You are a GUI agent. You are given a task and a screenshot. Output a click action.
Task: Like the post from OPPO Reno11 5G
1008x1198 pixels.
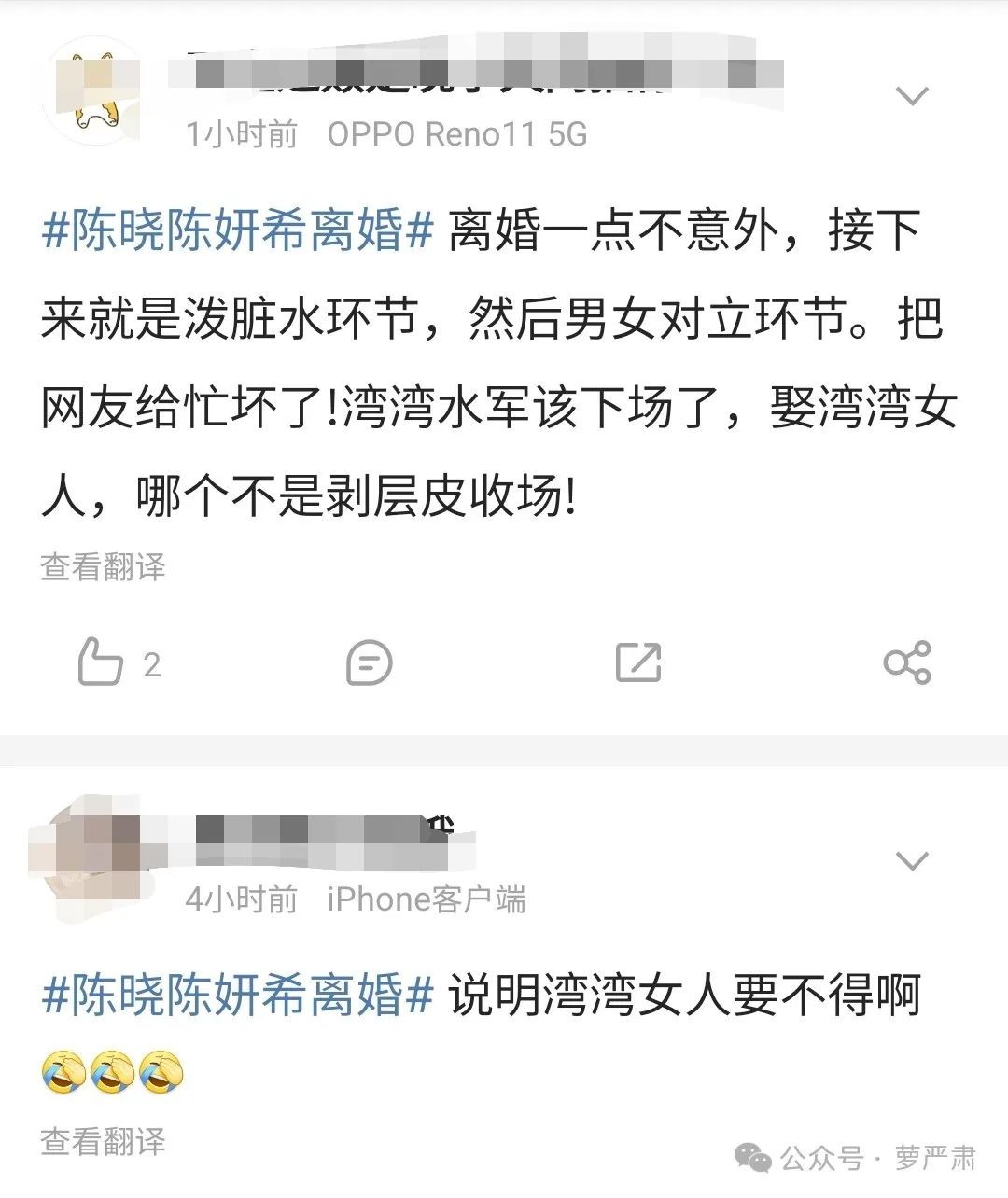coord(101,662)
